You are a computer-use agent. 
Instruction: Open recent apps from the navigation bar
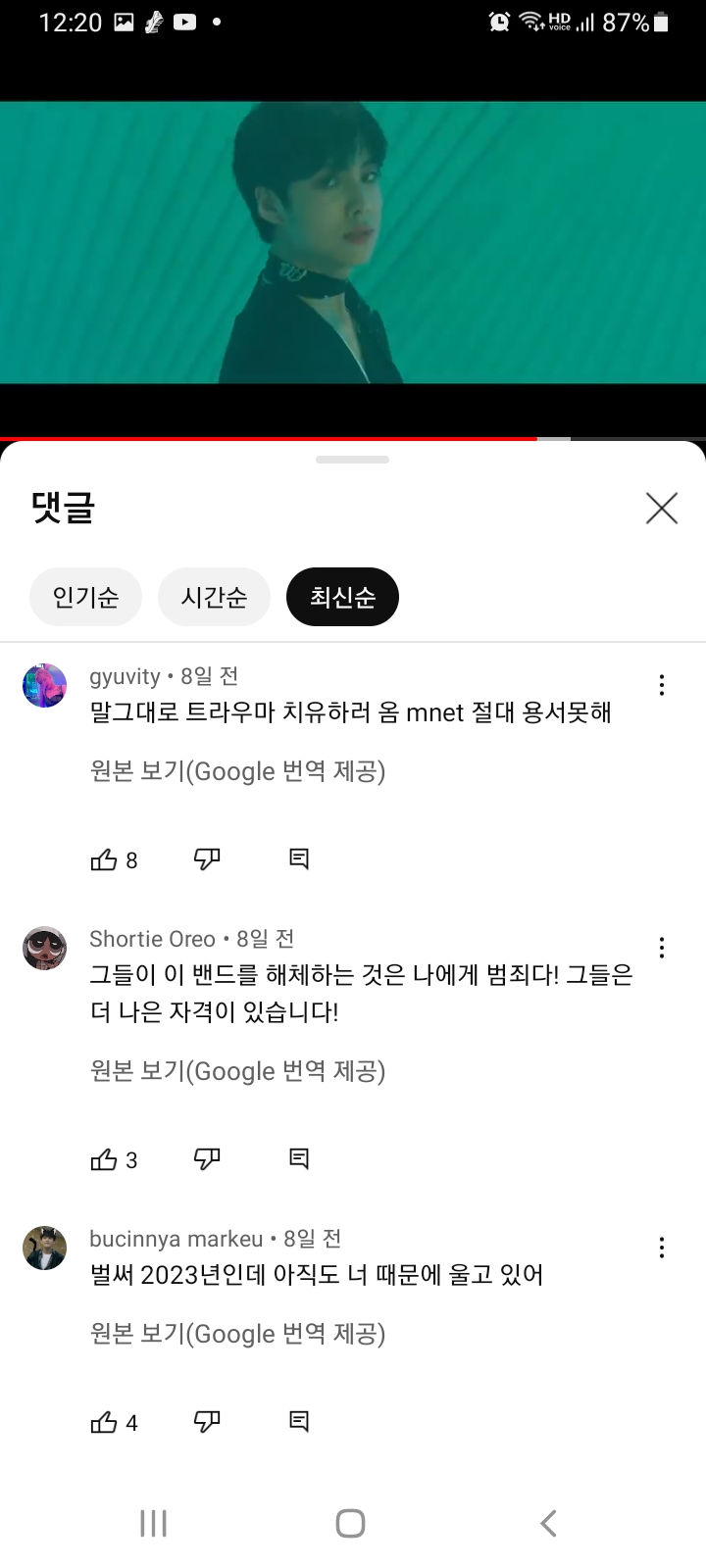click(x=152, y=1523)
